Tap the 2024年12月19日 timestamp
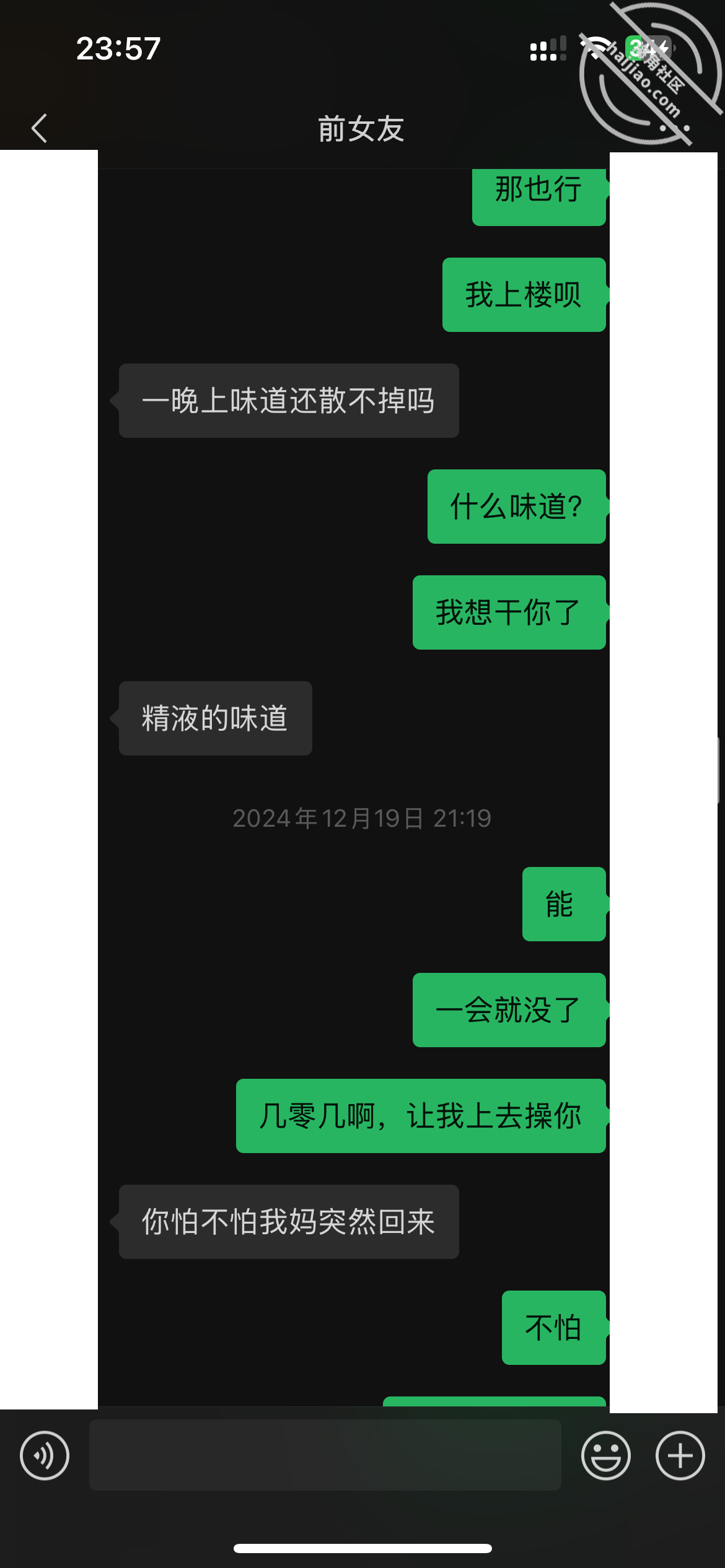This screenshot has width=725, height=1568. pos(362,817)
